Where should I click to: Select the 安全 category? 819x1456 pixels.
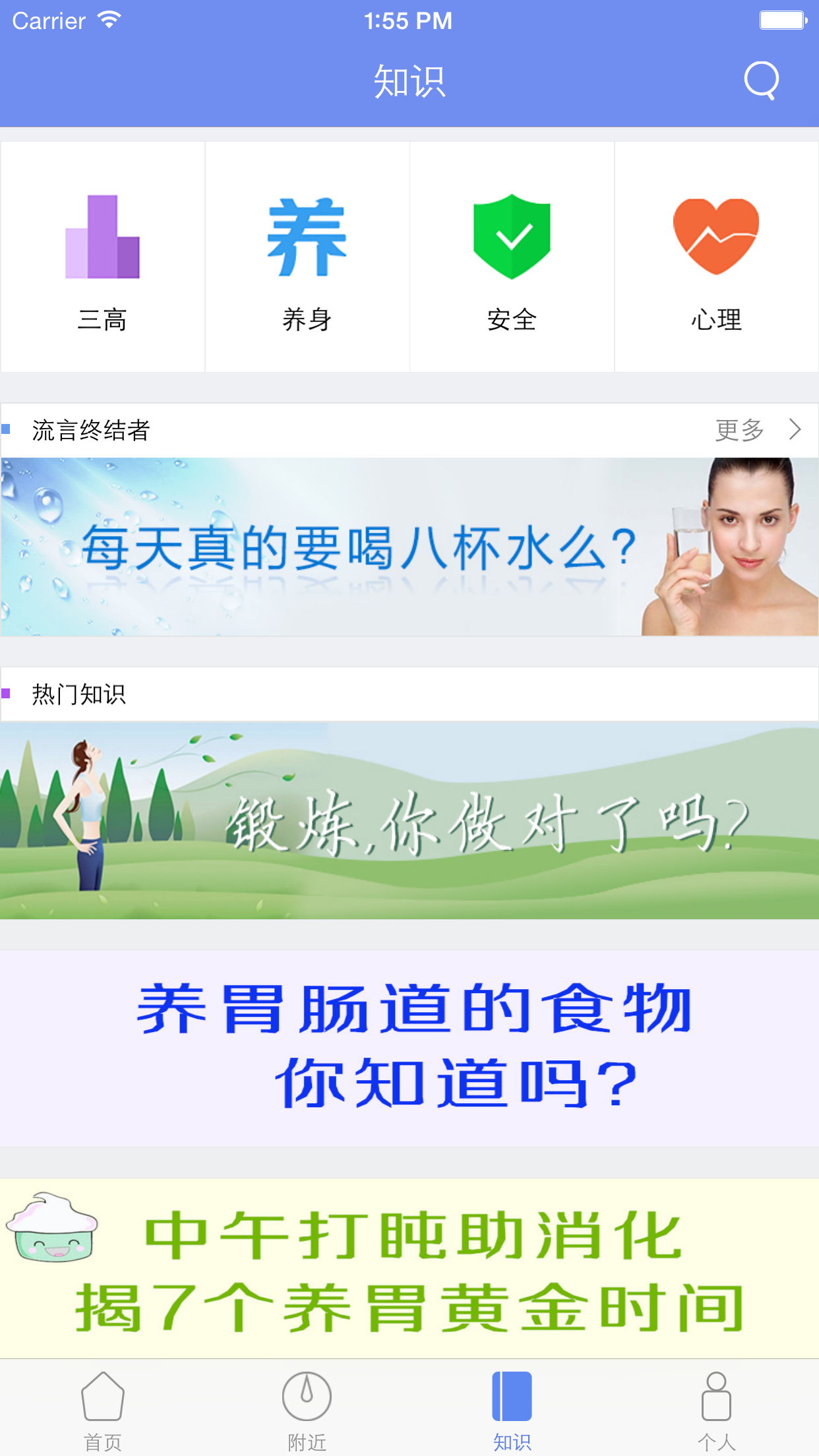pyautogui.click(x=512, y=257)
